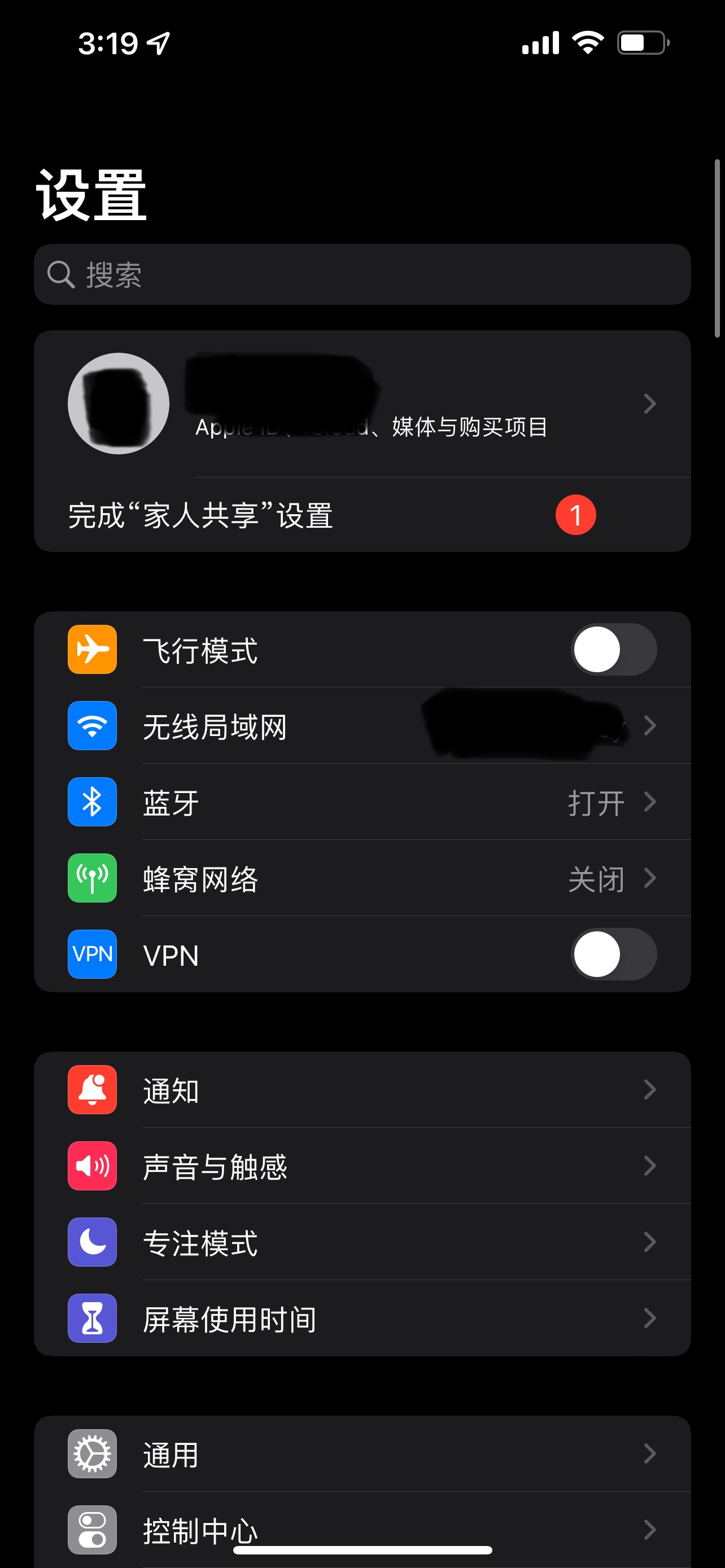Tap the 搜索 search field
The width and height of the screenshot is (725, 1568).
[362, 274]
